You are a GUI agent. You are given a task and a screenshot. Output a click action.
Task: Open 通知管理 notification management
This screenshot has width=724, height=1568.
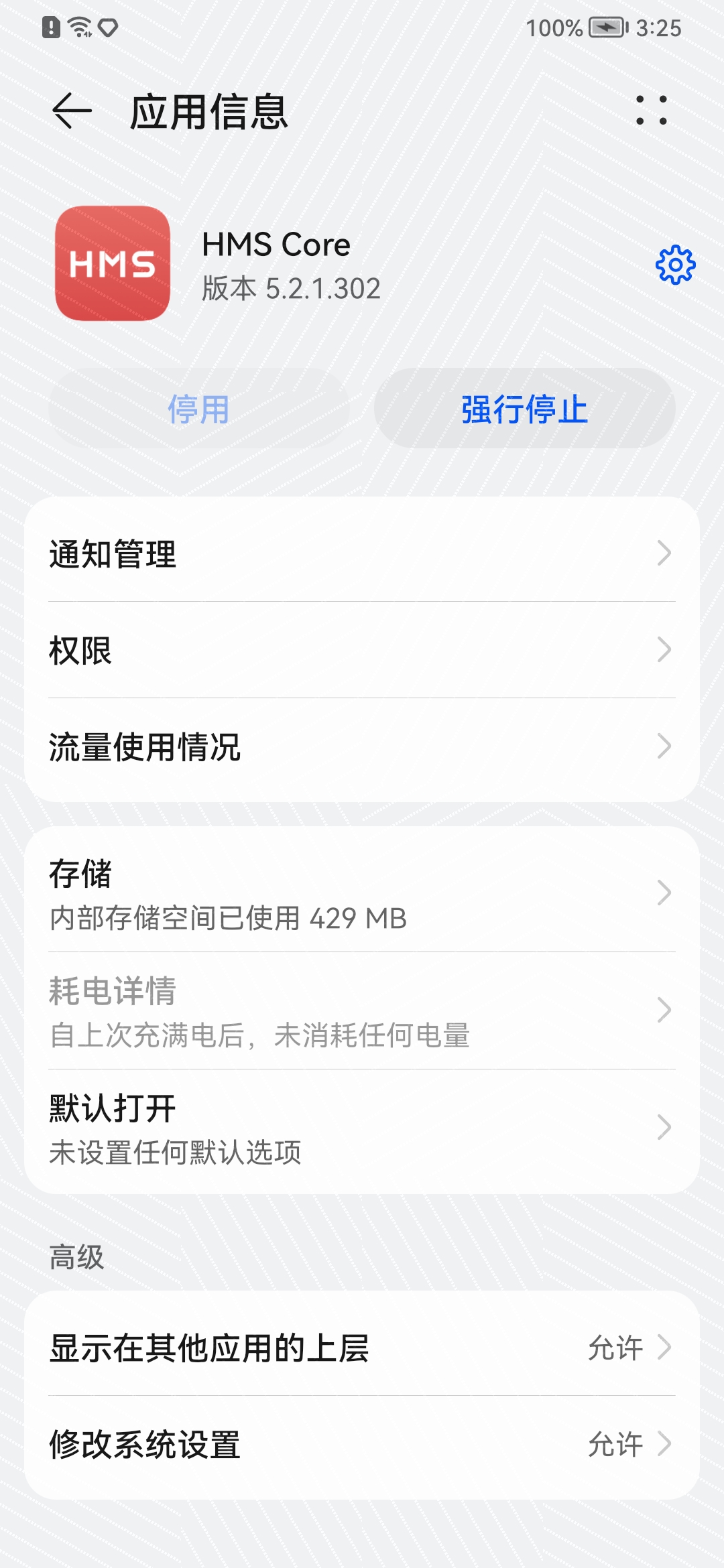coord(362,553)
